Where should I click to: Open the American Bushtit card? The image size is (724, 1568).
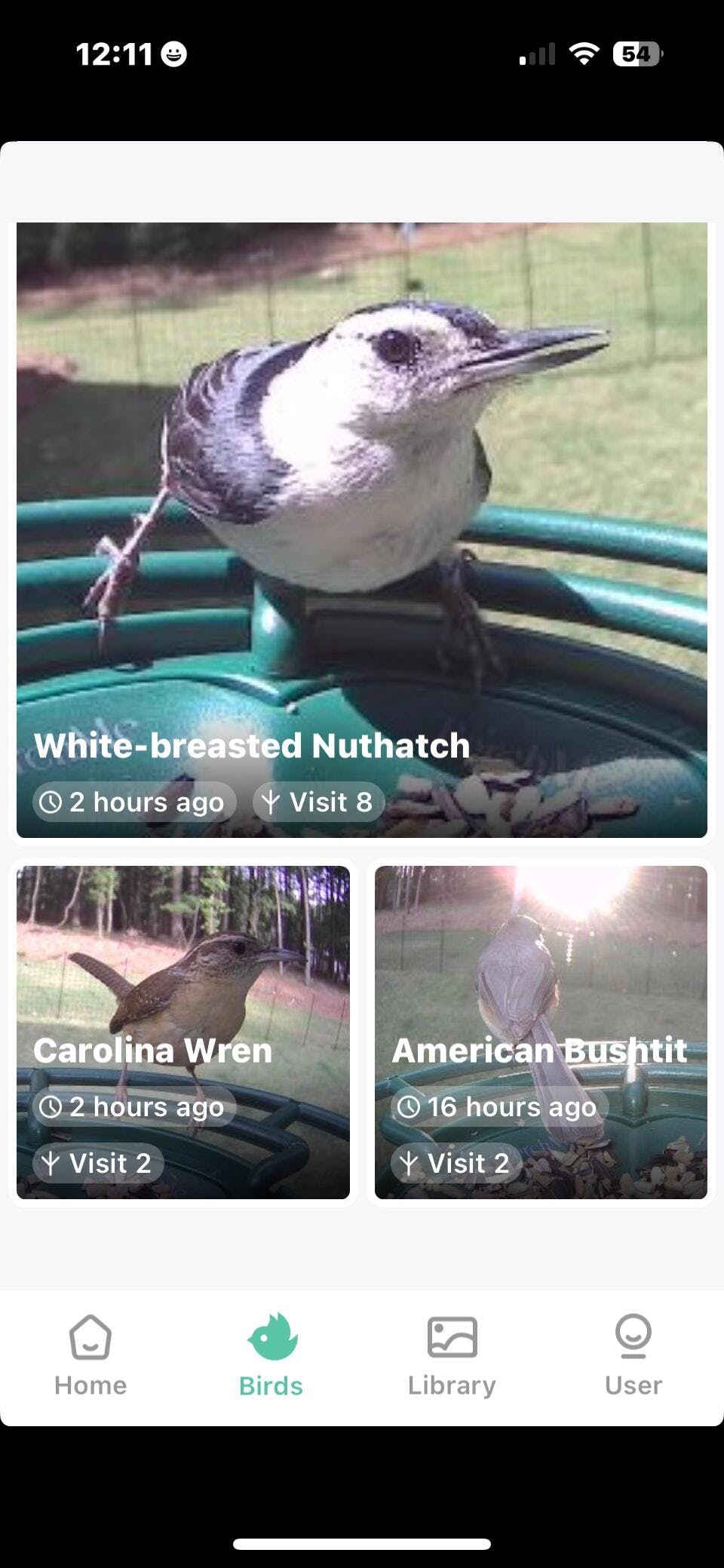[x=541, y=1032]
